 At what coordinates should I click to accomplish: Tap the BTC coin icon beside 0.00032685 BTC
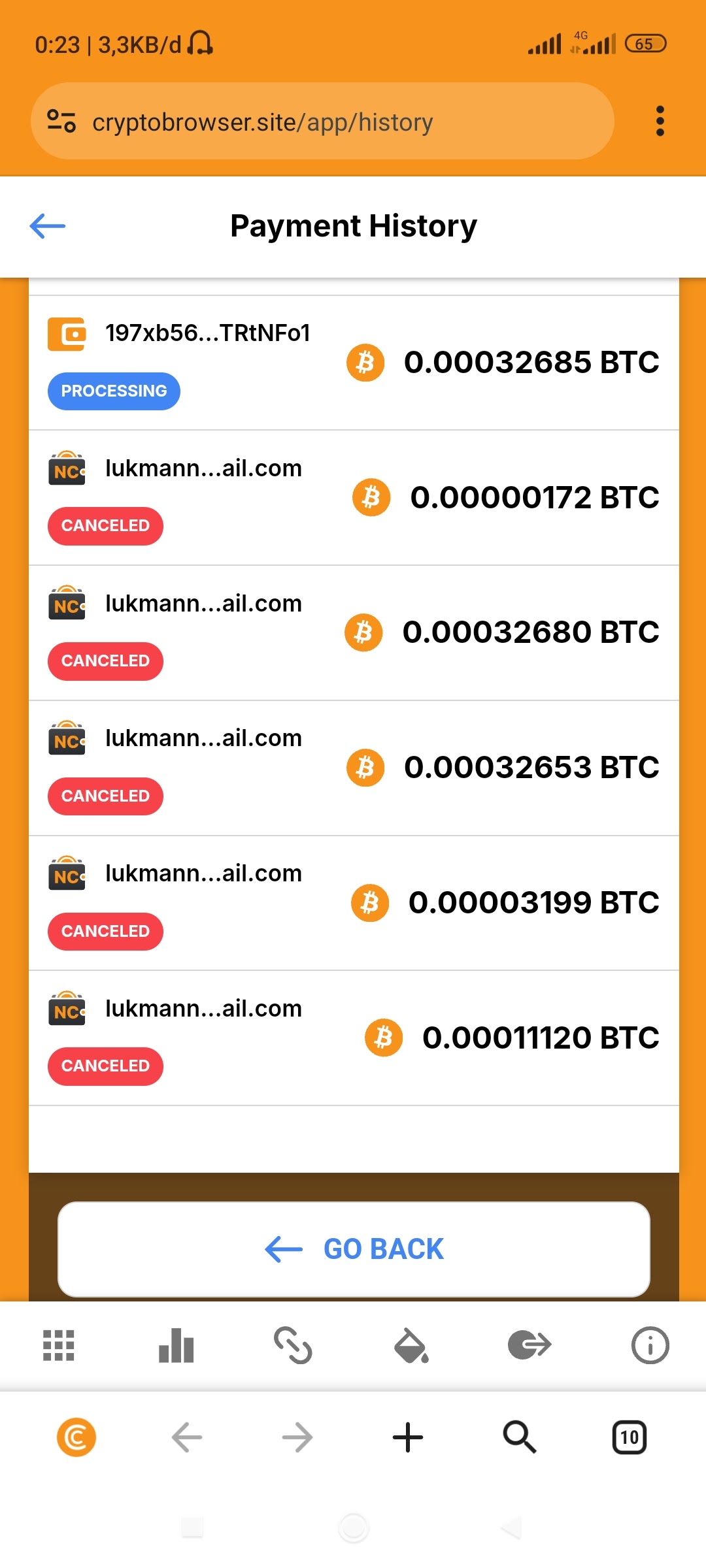pos(364,364)
